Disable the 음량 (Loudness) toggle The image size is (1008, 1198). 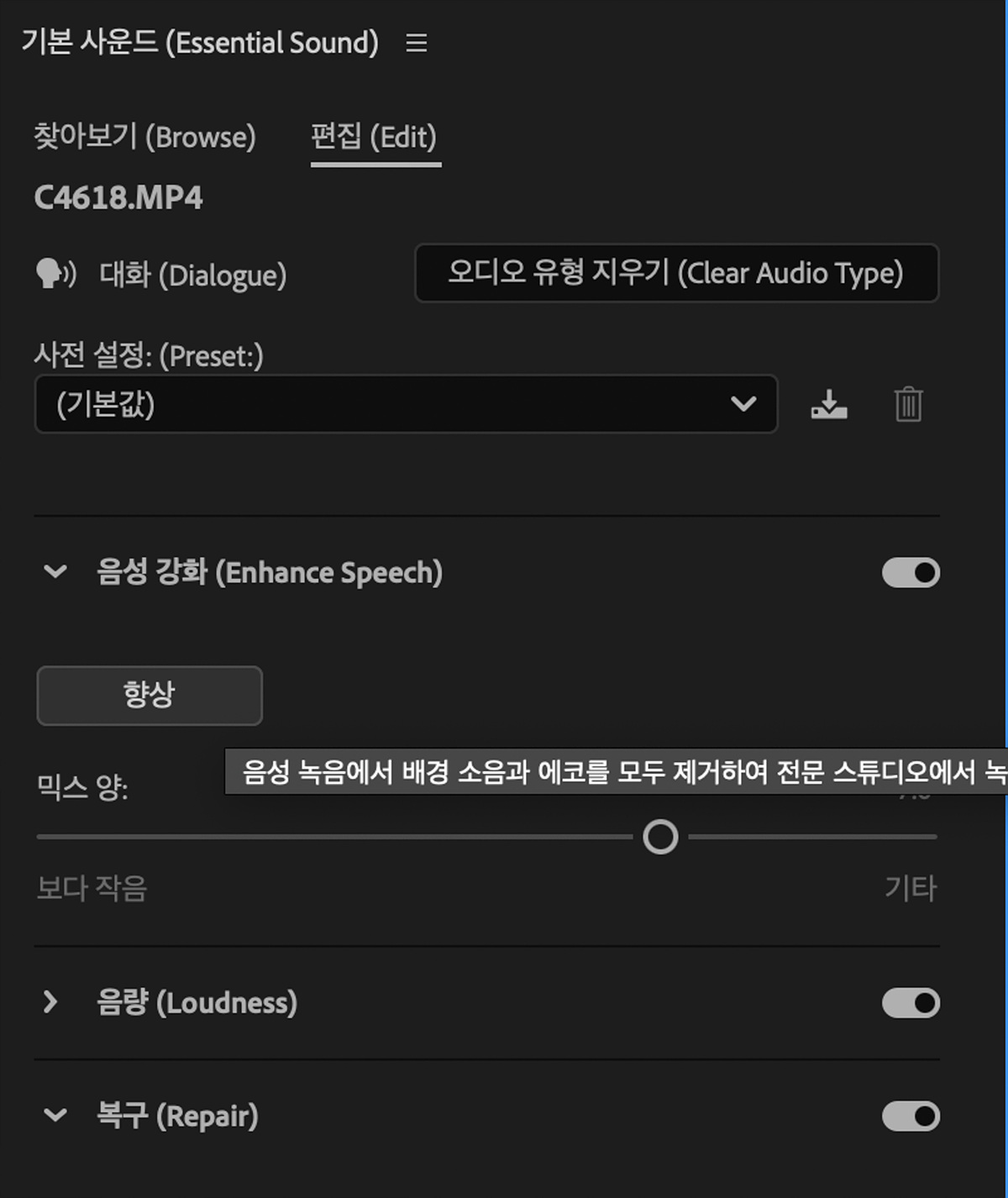tap(911, 1002)
